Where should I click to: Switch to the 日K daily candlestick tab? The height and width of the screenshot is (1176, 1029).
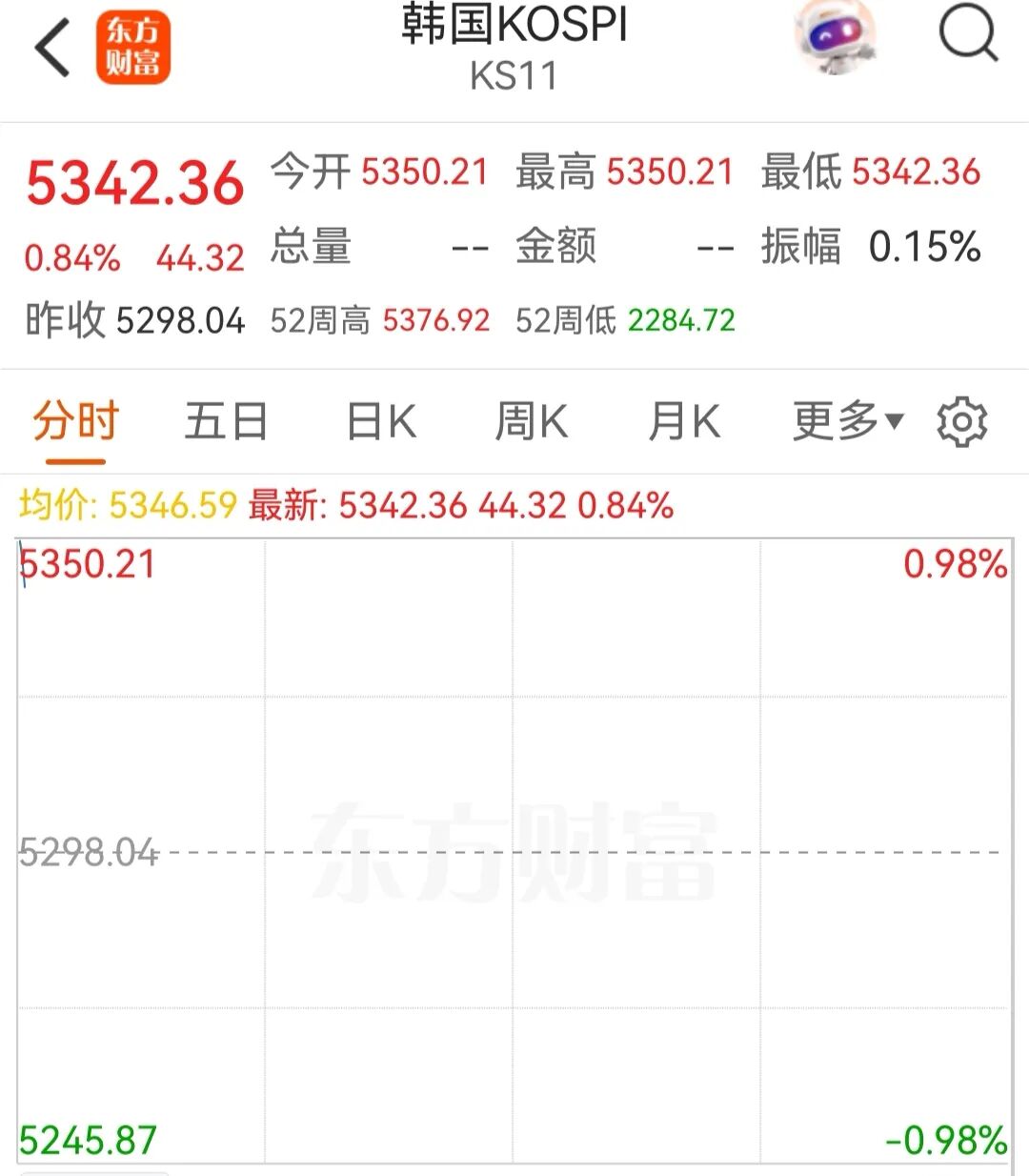(381, 421)
